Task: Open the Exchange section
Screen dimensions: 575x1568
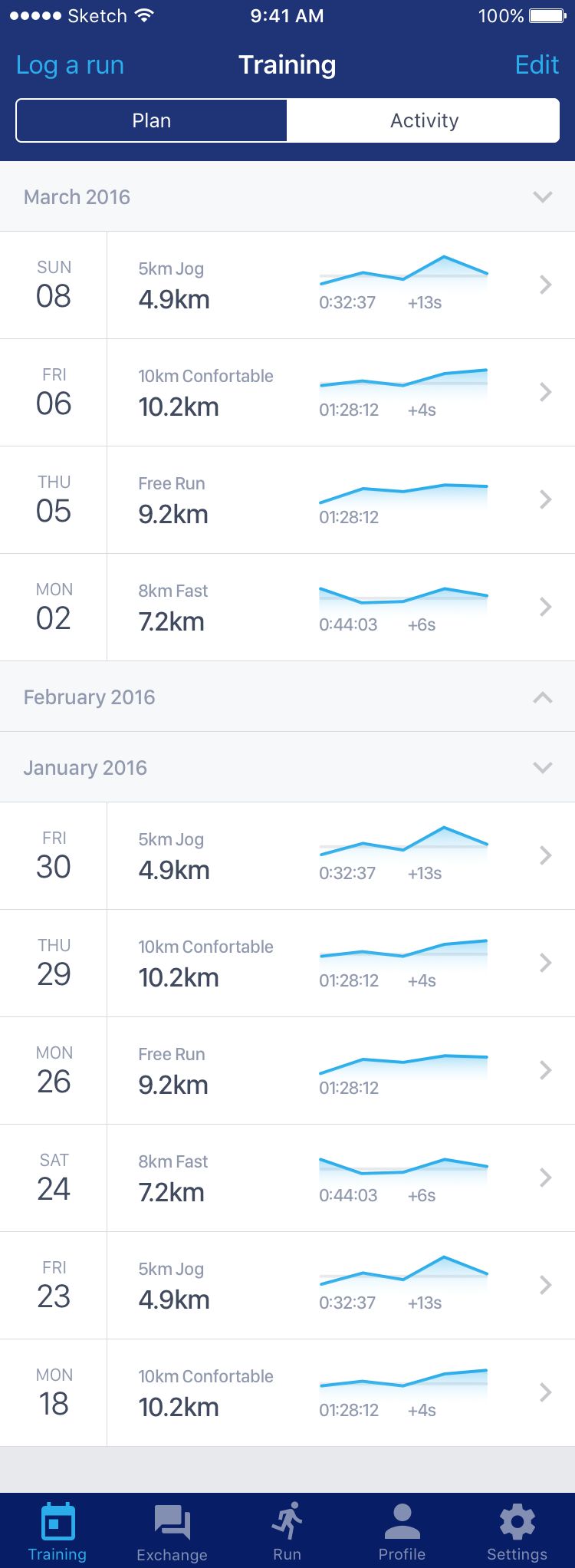Action: click(171, 1530)
